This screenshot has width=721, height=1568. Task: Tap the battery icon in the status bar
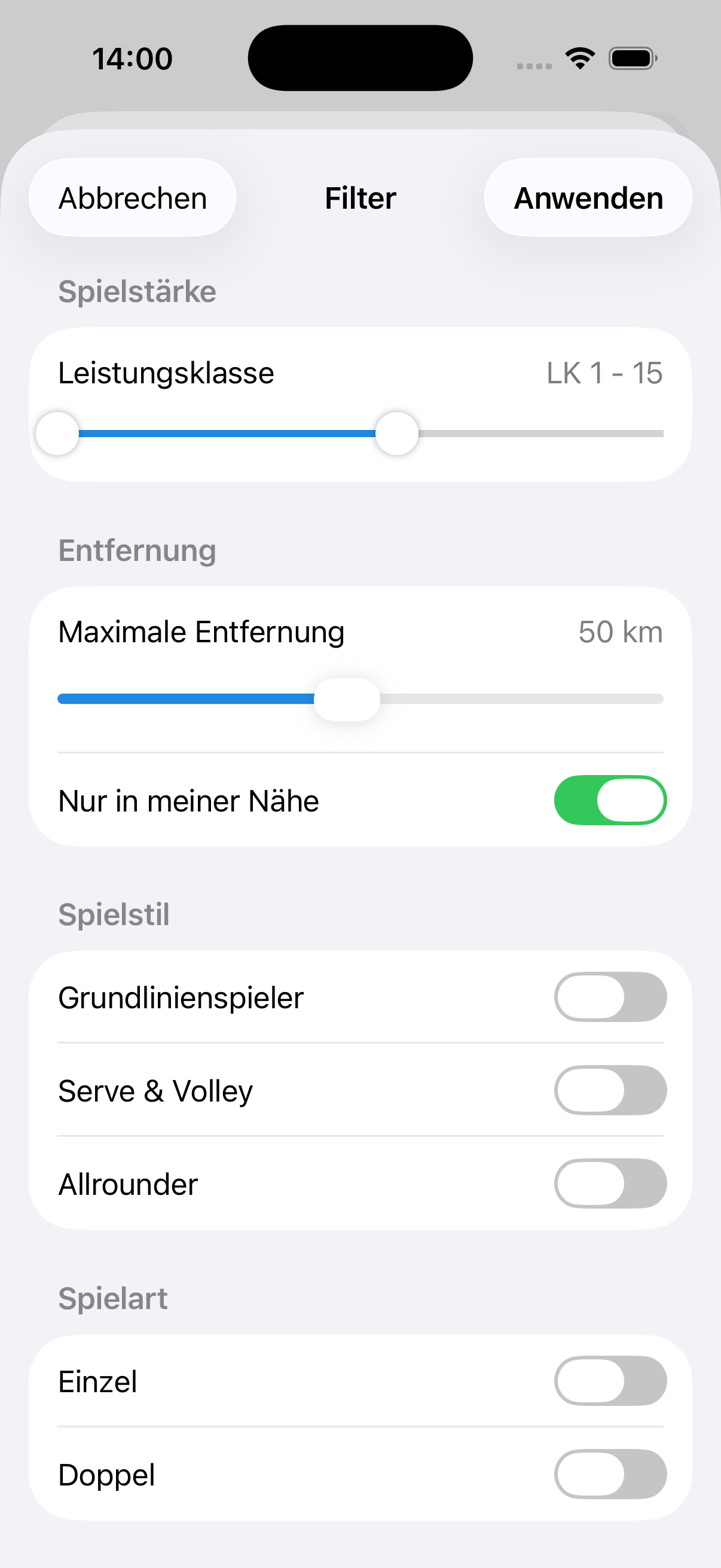tap(632, 58)
